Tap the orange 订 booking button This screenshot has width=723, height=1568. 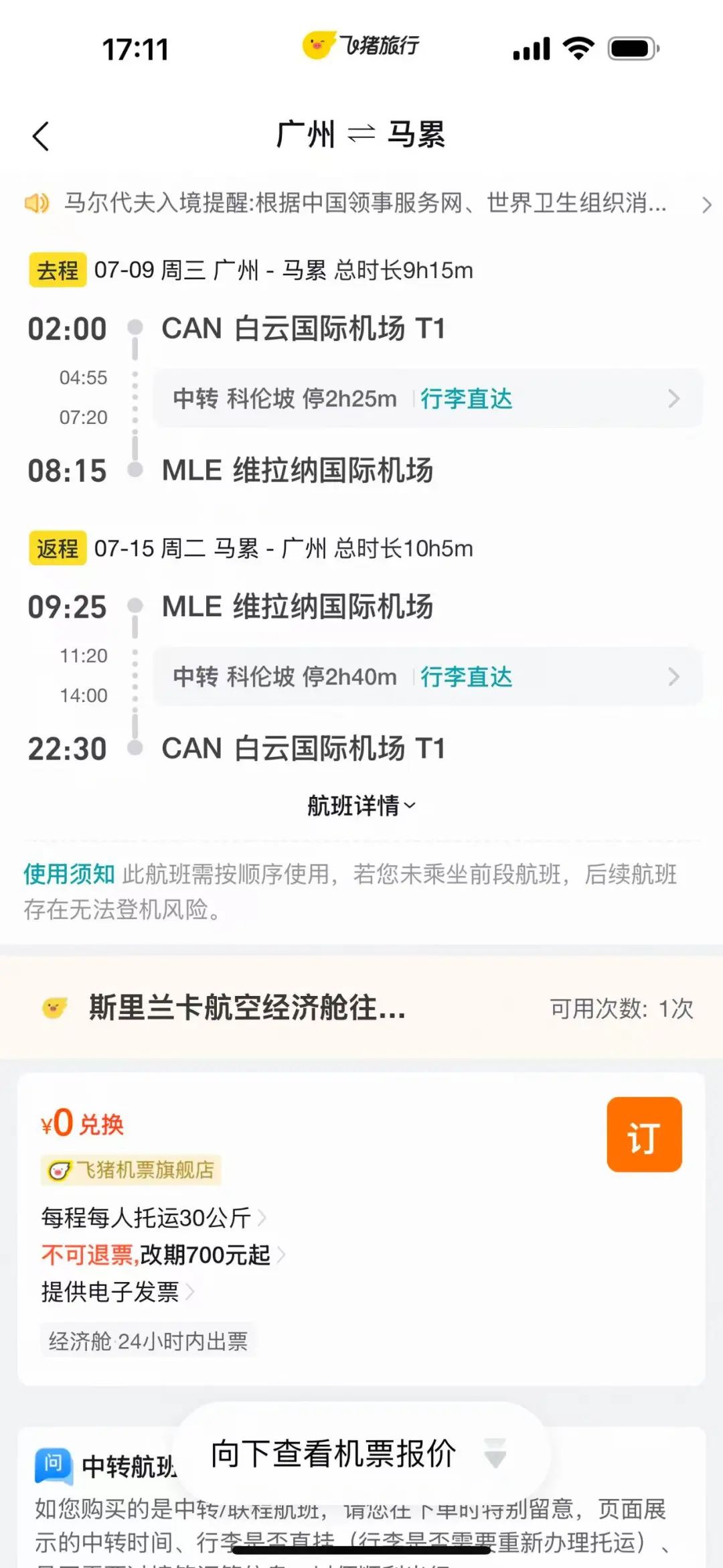pos(643,1134)
